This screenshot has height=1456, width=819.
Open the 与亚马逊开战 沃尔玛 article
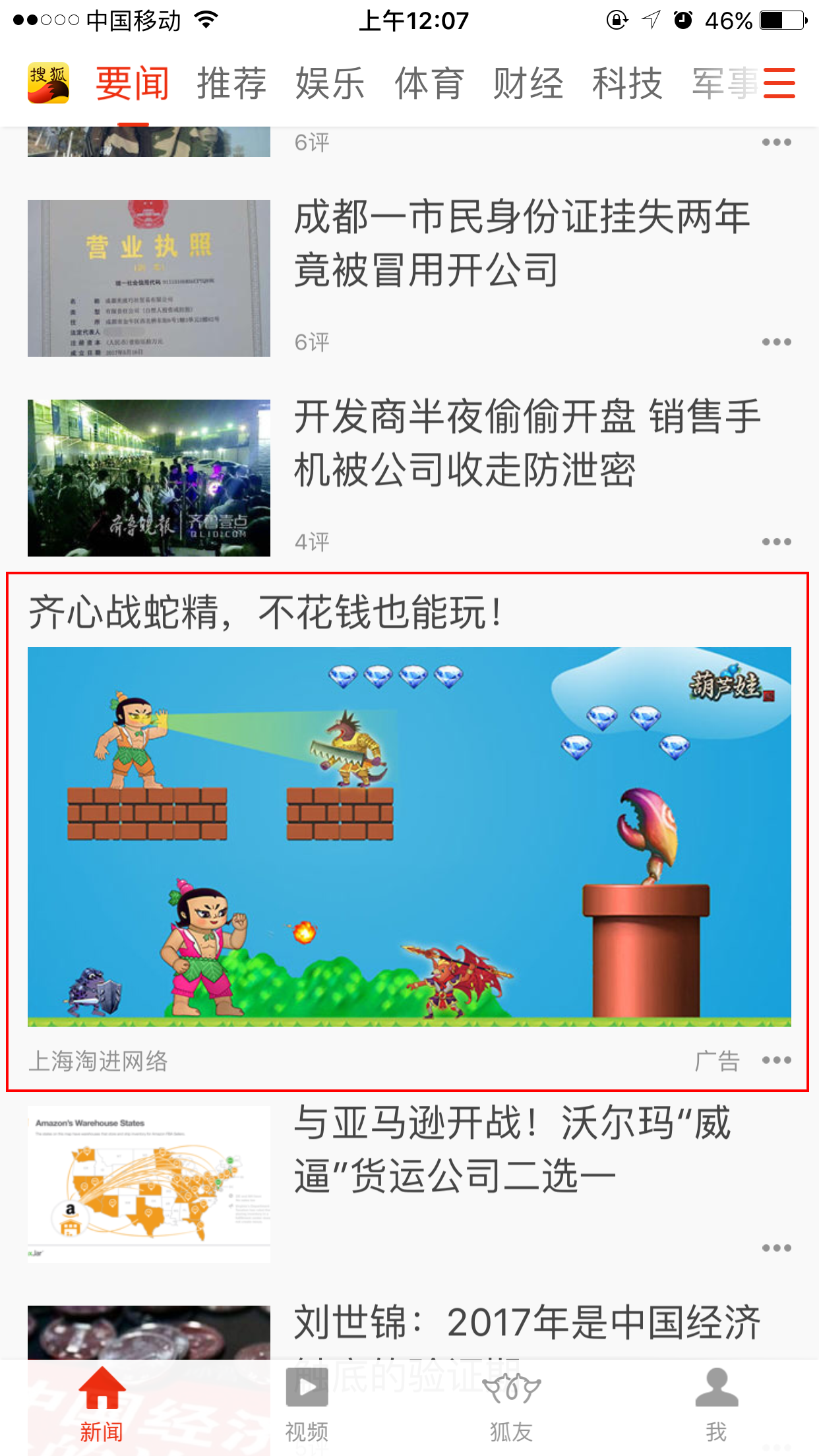coord(512,1149)
